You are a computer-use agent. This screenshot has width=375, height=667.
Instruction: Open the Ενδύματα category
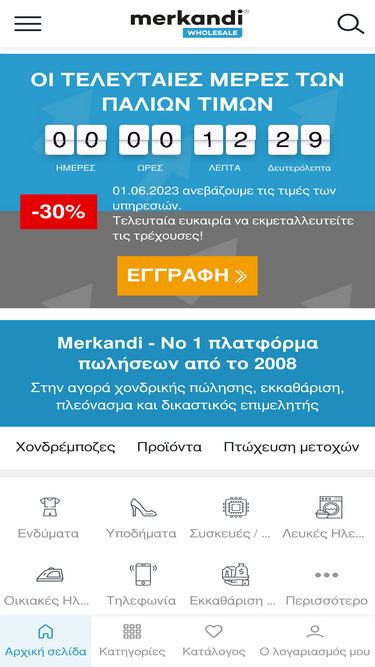pos(48,517)
